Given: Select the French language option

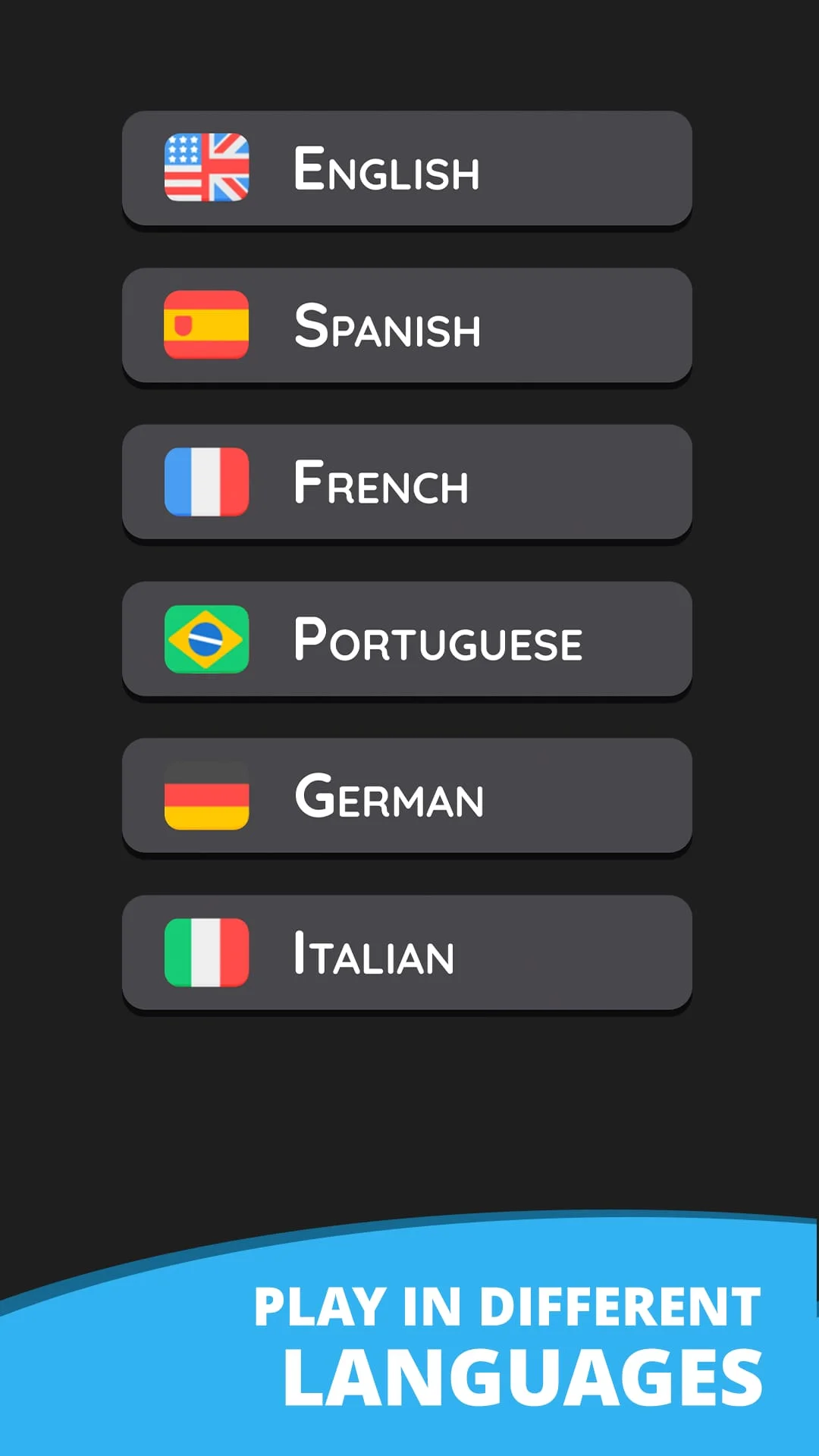Looking at the screenshot, I should [x=407, y=484].
